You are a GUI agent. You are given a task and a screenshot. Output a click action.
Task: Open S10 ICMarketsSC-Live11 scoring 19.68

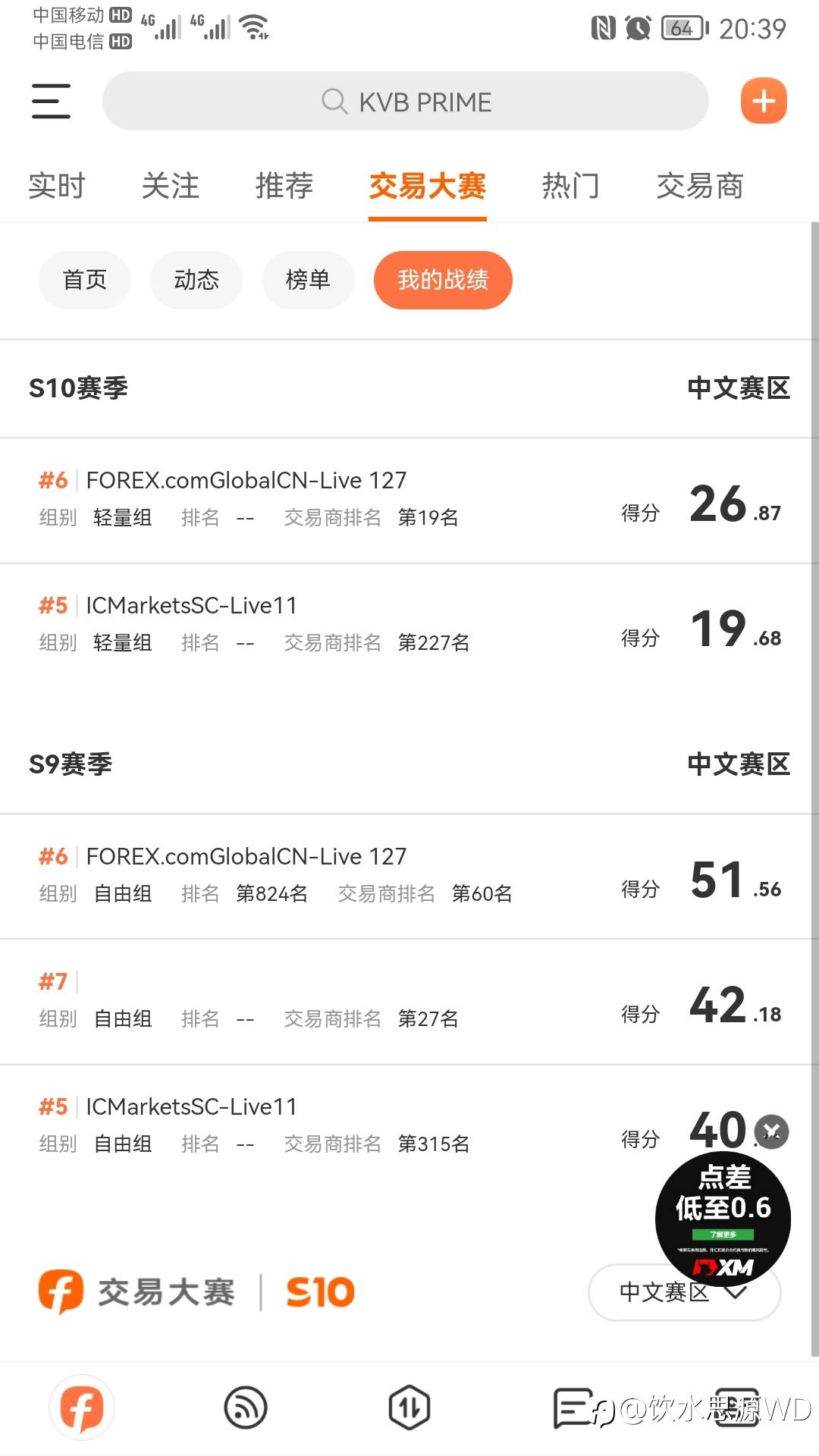tap(409, 626)
